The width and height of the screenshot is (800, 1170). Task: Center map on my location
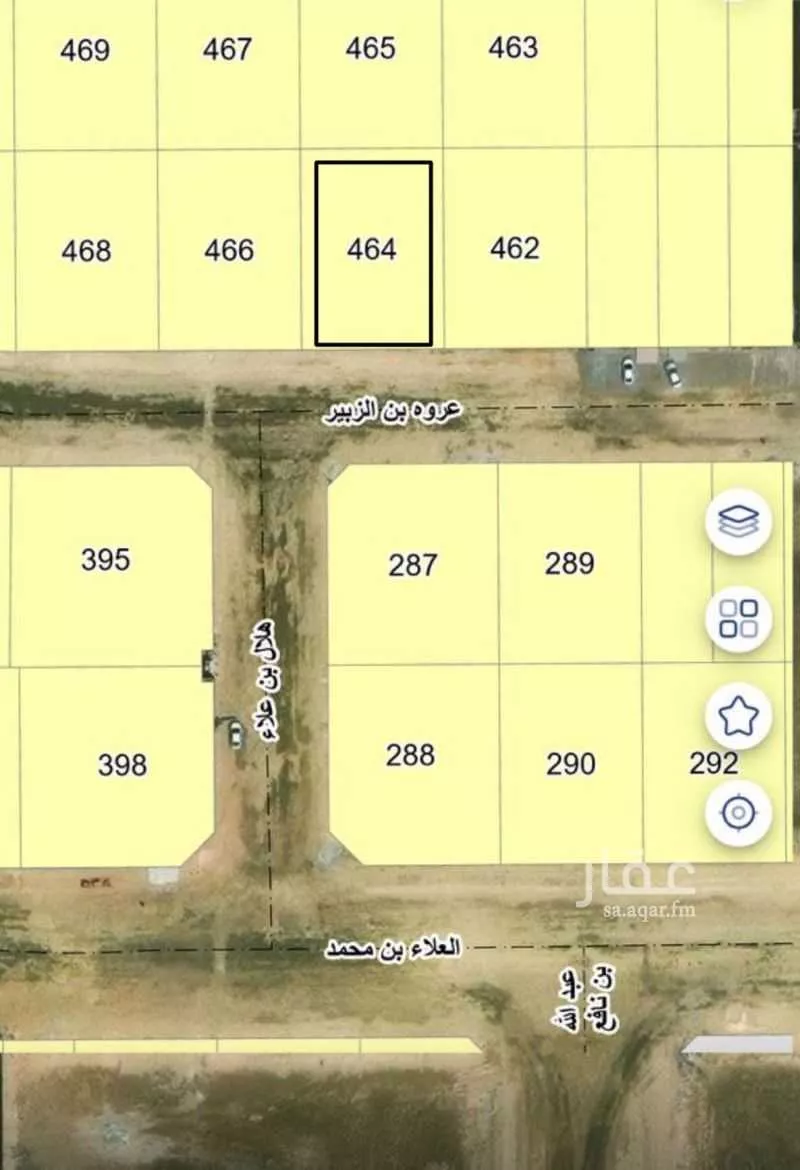pos(738,812)
